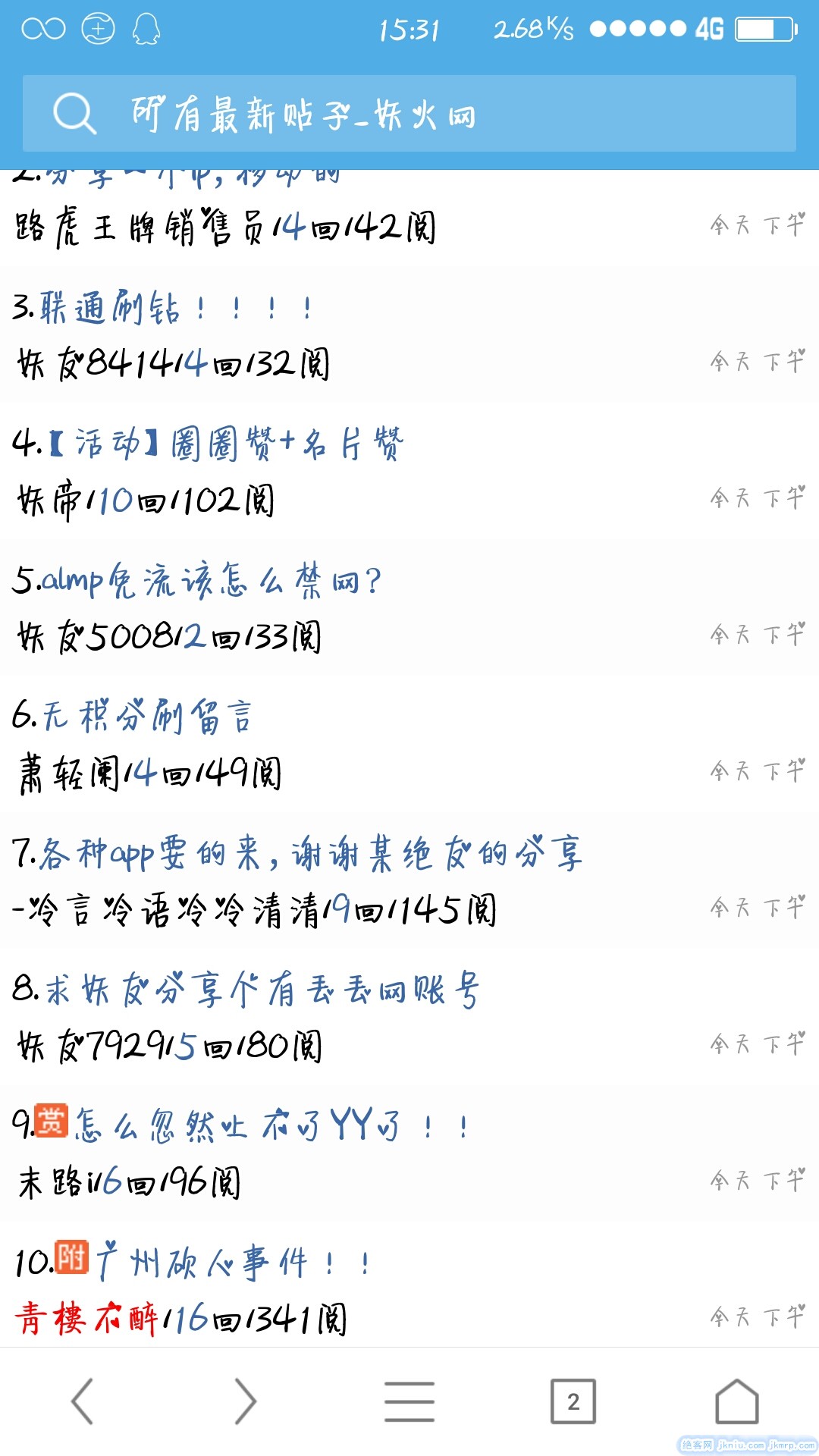Tap the address bar showing 所有最新帖子_妖火网
819x1456 pixels.
pos(409,114)
